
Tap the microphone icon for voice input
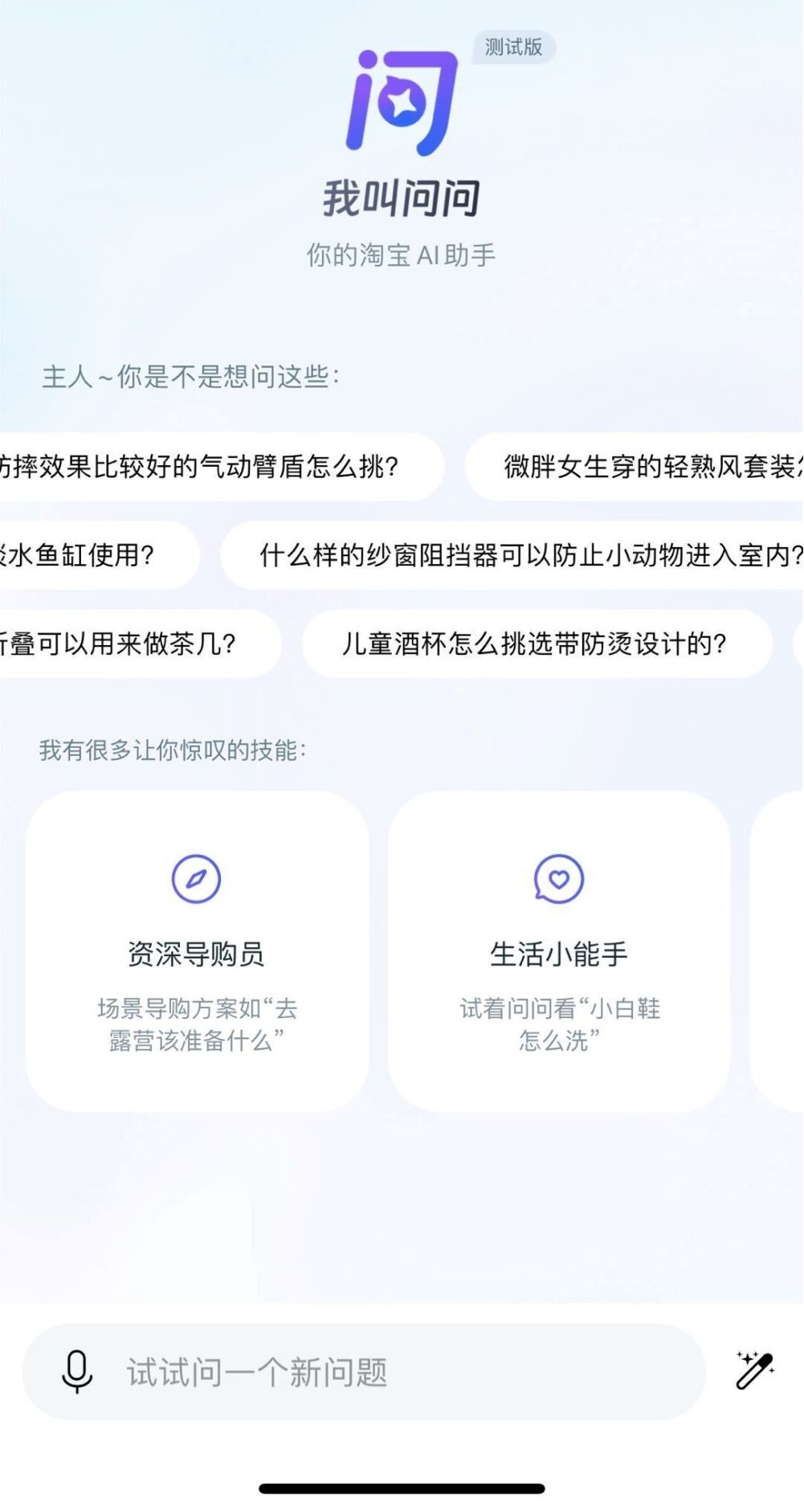tap(77, 1371)
